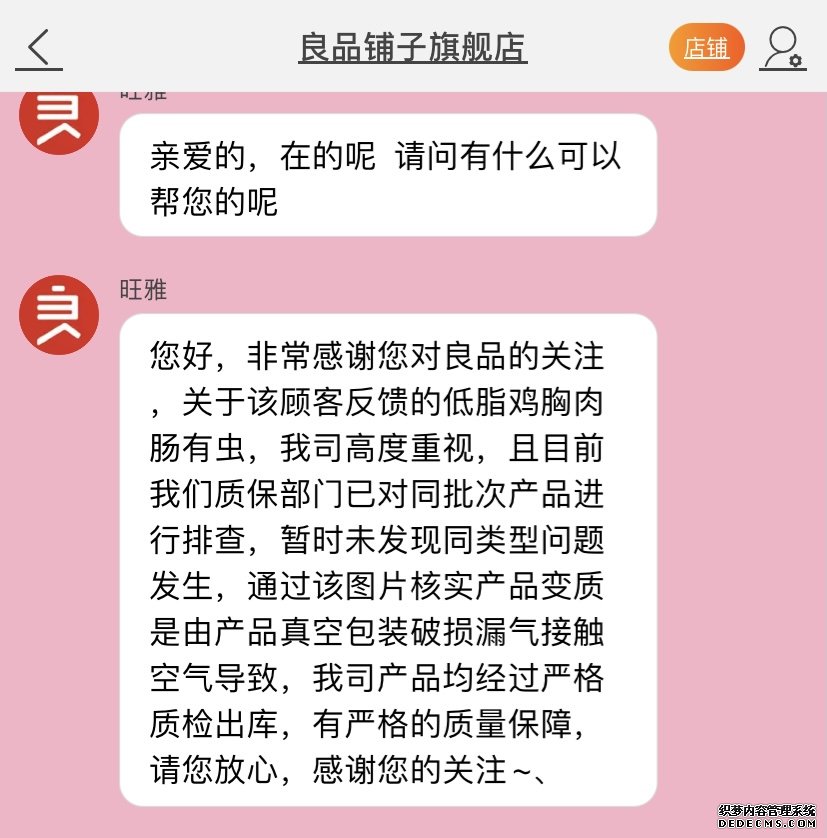
Task: Tap the orange 店铺 button
Action: coord(706,48)
